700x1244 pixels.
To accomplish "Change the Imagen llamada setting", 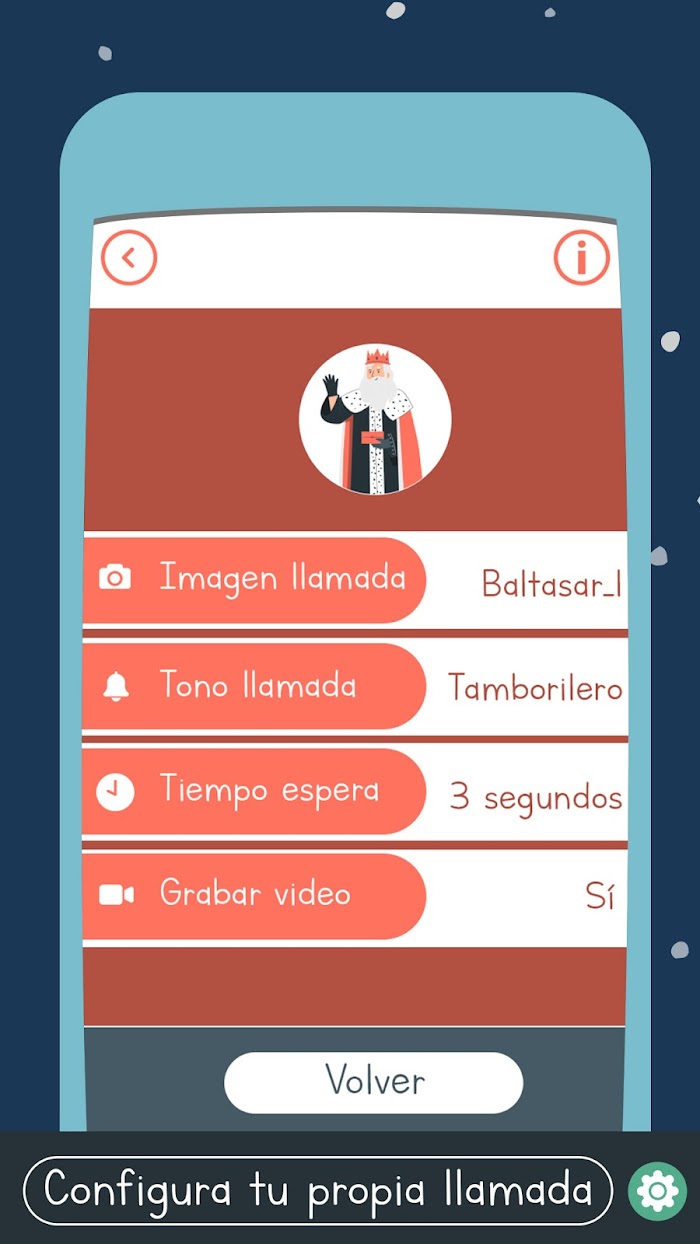I will tap(255, 579).
